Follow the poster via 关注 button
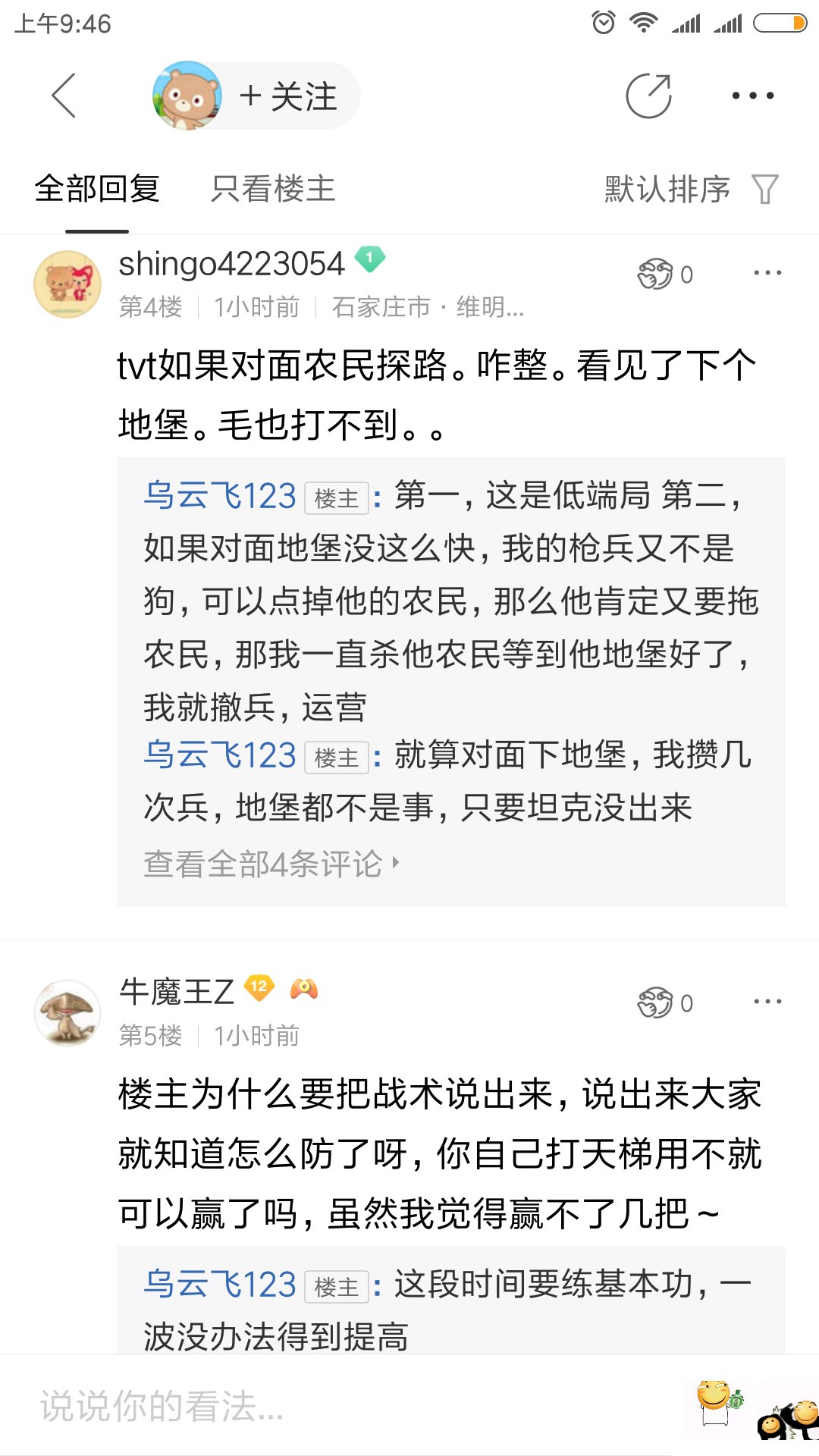Viewport: 819px width, 1456px height. click(288, 96)
